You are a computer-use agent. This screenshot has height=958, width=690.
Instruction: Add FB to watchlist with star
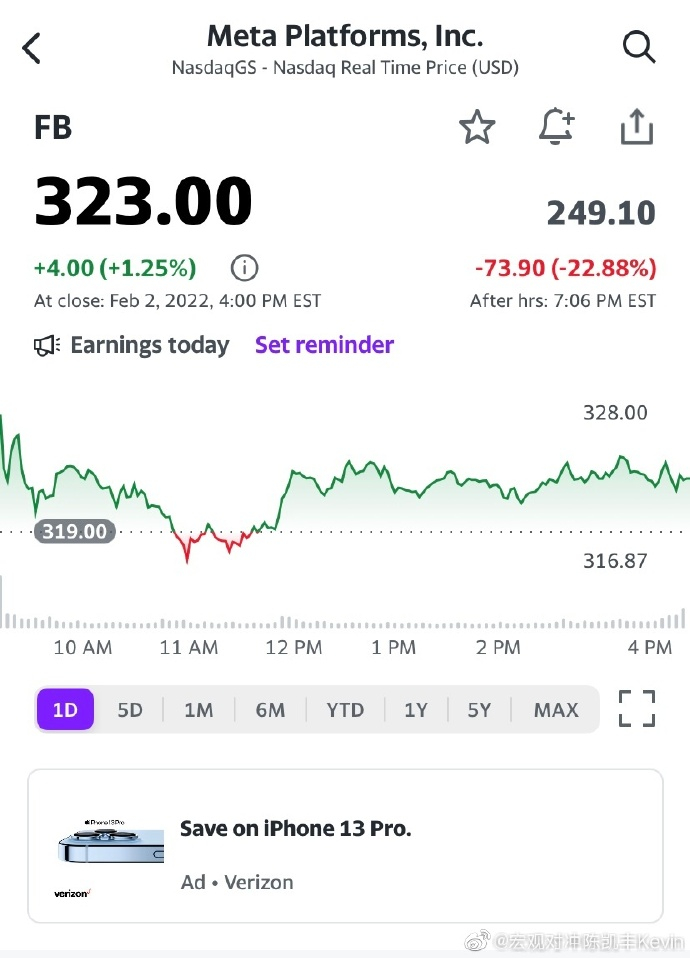tap(477, 127)
